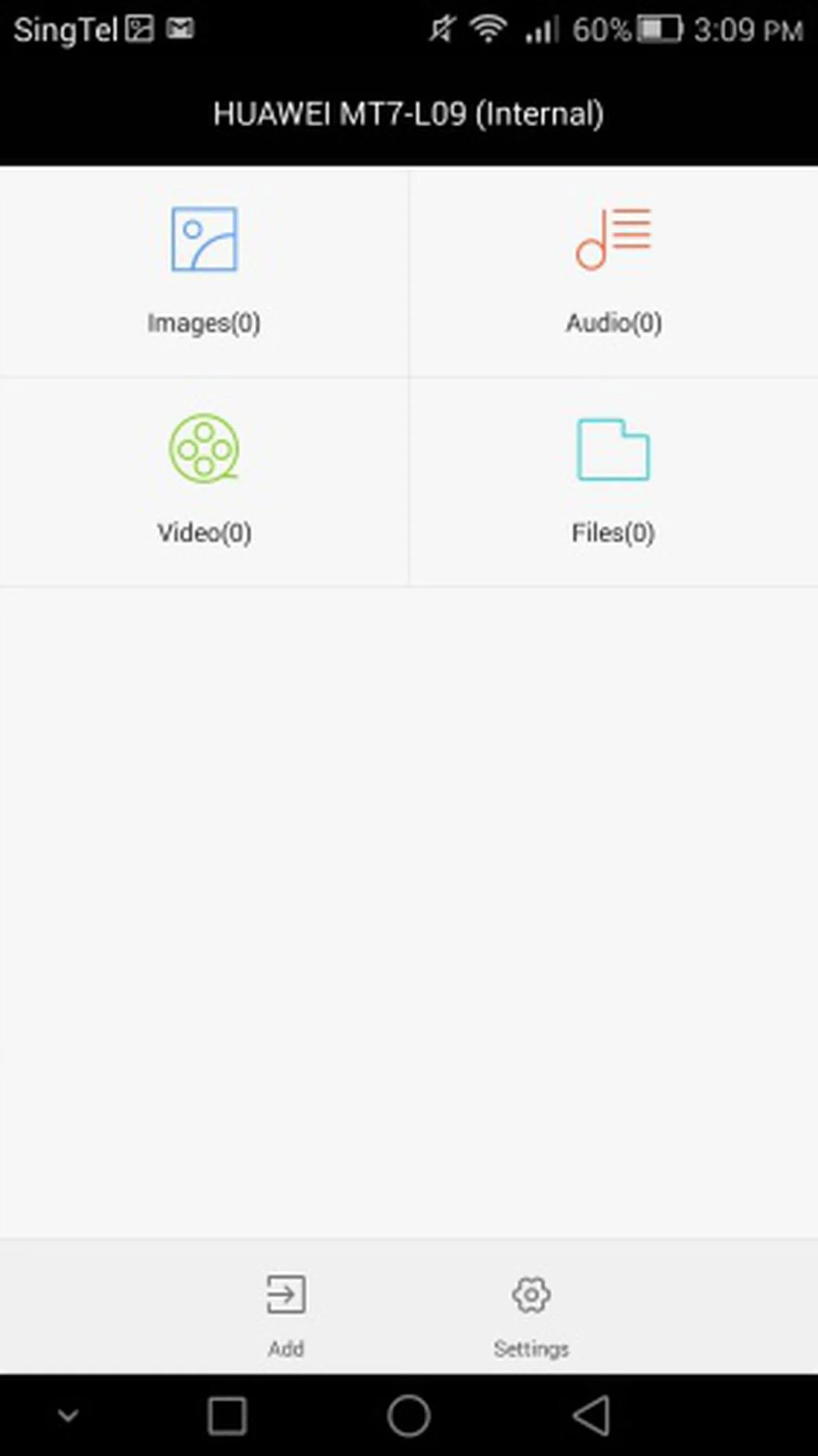Go to the home screen
The image size is (818, 1456).
point(408,1416)
